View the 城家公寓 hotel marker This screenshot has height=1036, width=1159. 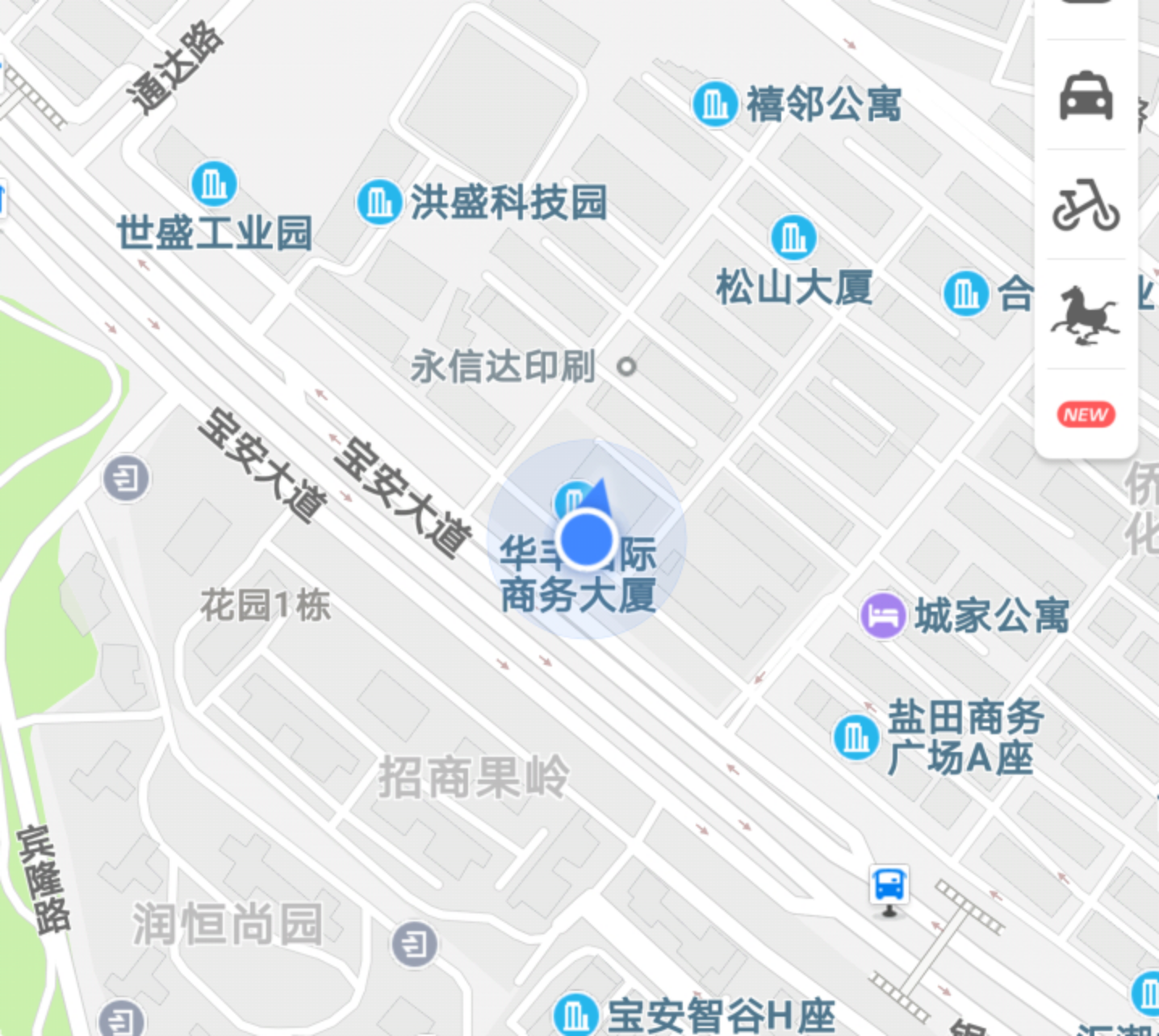[x=883, y=616]
